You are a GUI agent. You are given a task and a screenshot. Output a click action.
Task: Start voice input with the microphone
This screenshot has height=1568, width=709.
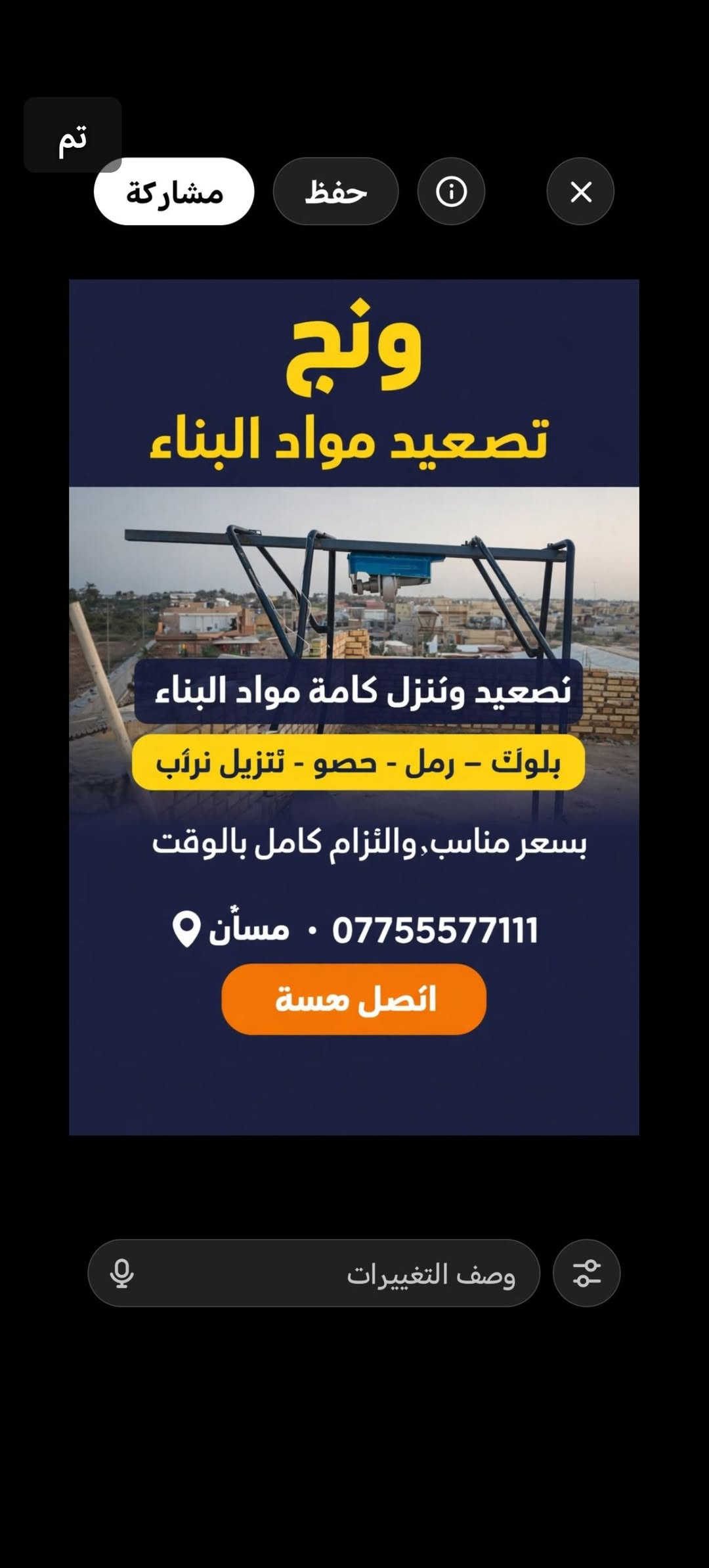point(122,1273)
